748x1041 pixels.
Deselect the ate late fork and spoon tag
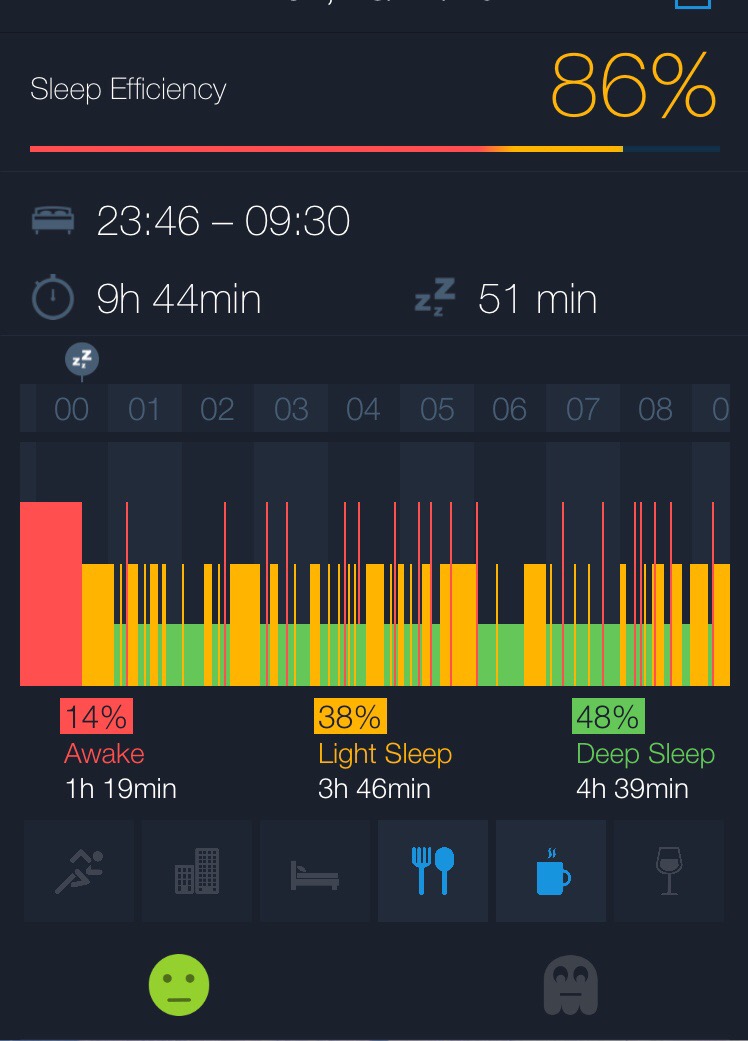[x=432, y=871]
